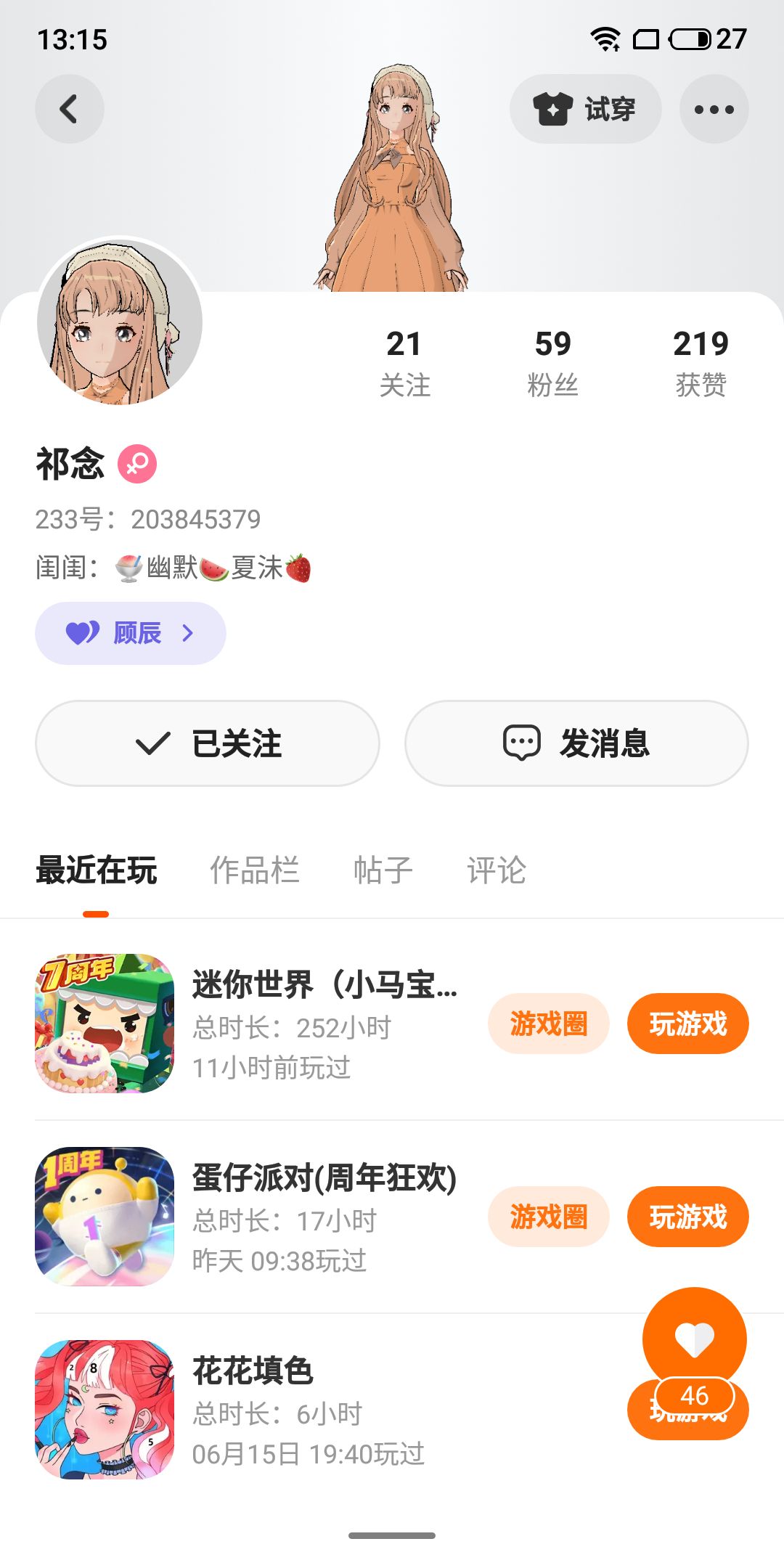Tap the 试穿 outfit try-on button
This screenshot has height=1568, width=784.
[585, 110]
